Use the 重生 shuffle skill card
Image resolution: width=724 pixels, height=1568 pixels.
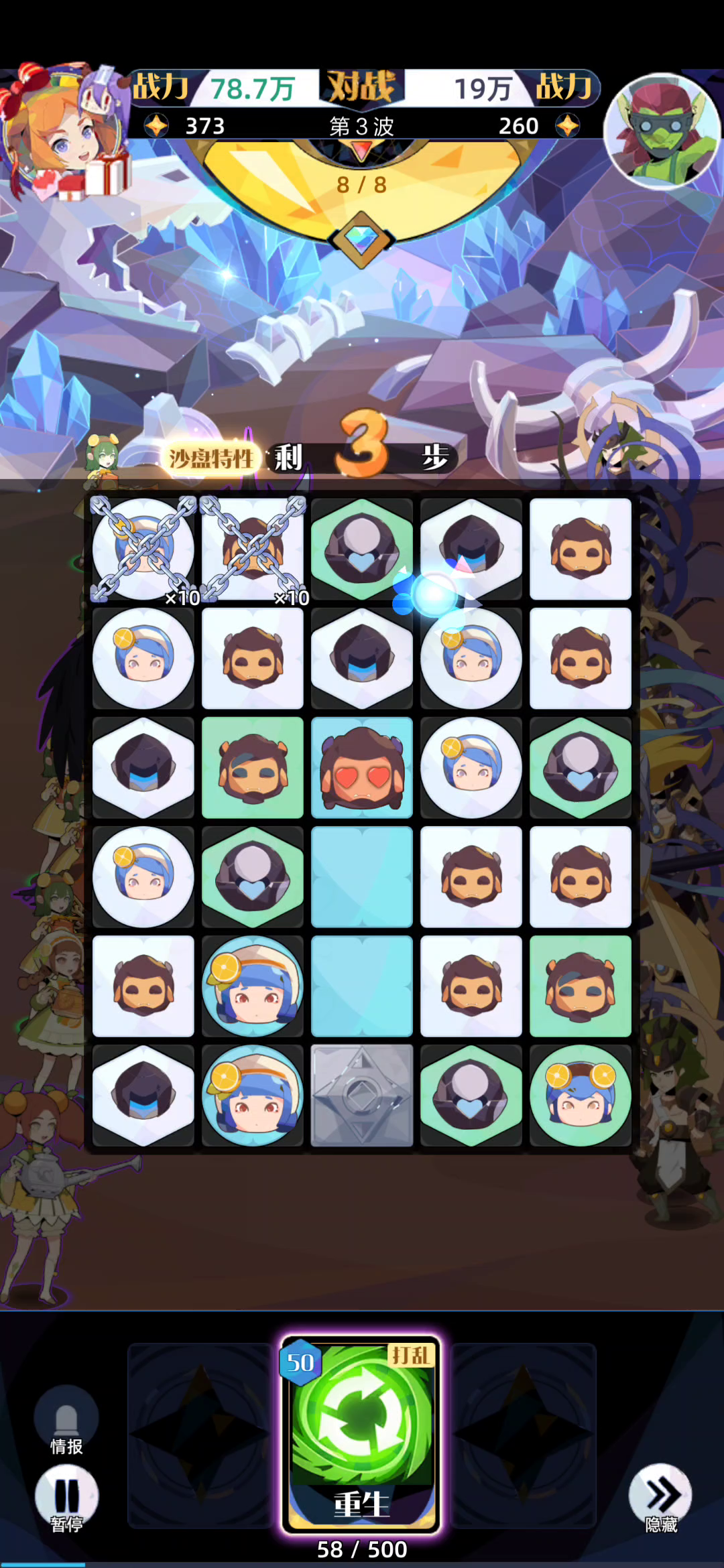[x=361, y=1434]
